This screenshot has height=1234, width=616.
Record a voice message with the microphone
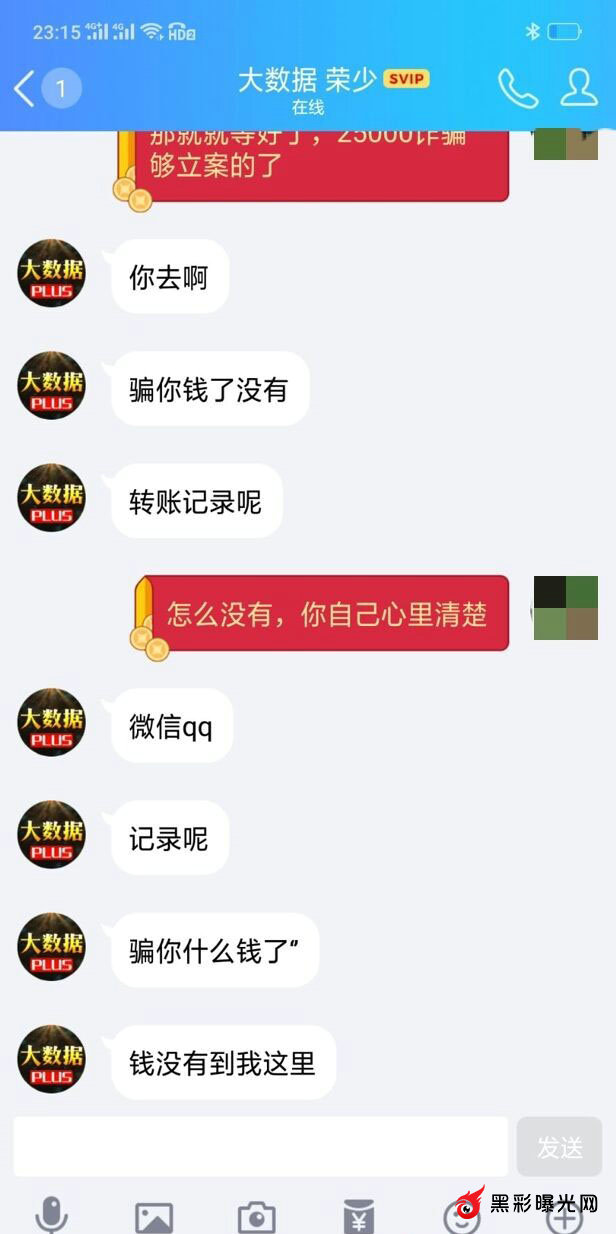[51, 1215]
